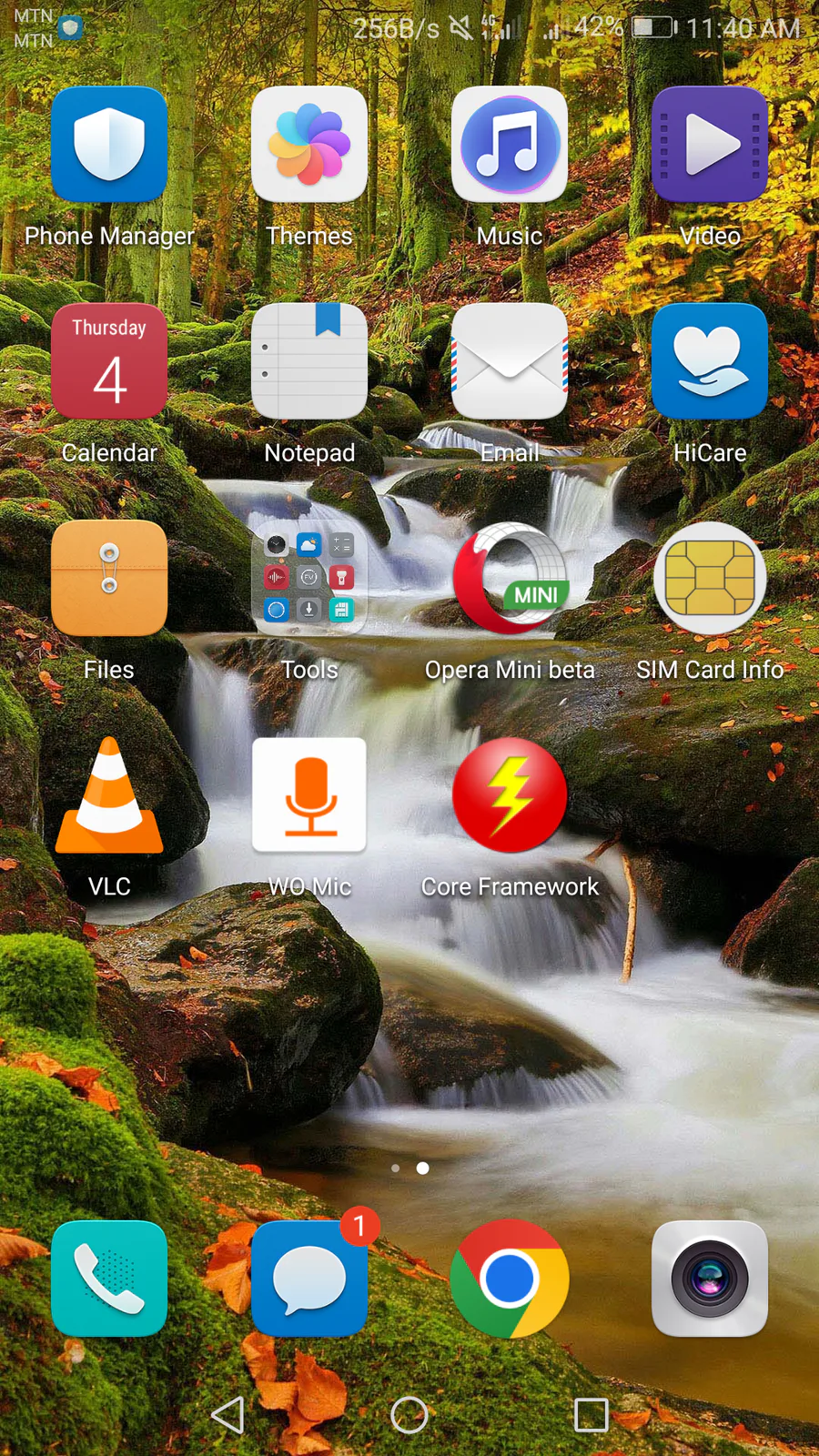
Task: Open Core Framework app
Action: tap(510, 796)
